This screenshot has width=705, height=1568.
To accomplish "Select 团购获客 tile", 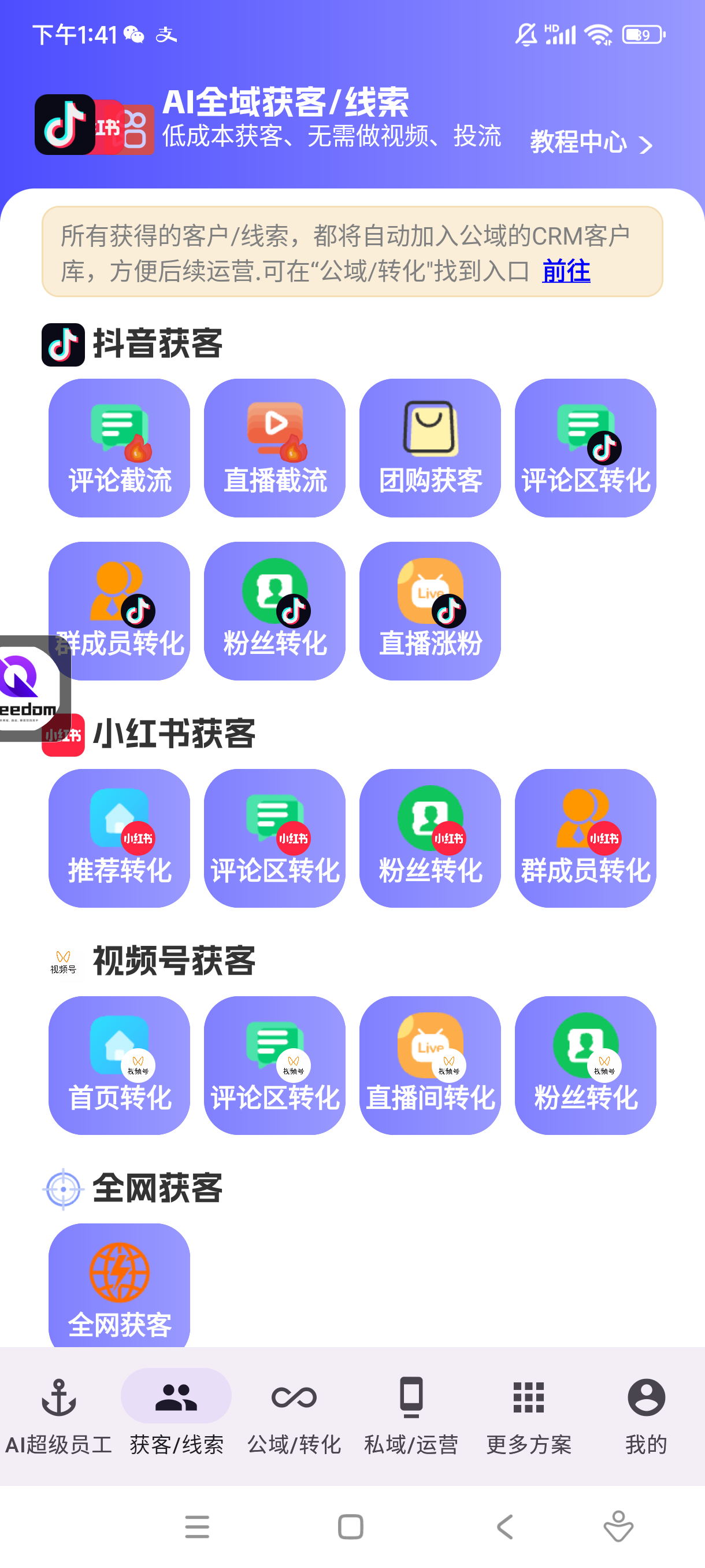I will [x=430, y=448].
